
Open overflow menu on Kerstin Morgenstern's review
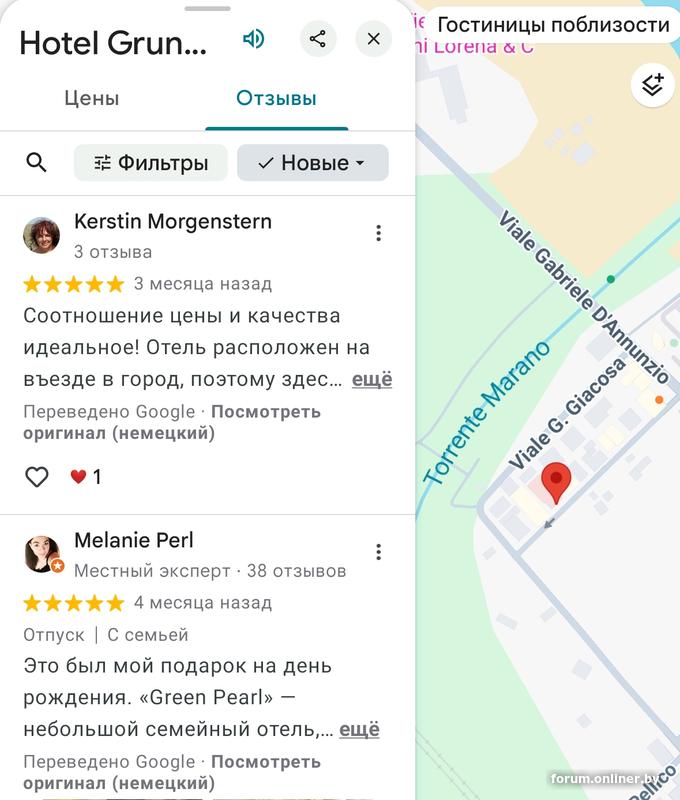[378, 233]
